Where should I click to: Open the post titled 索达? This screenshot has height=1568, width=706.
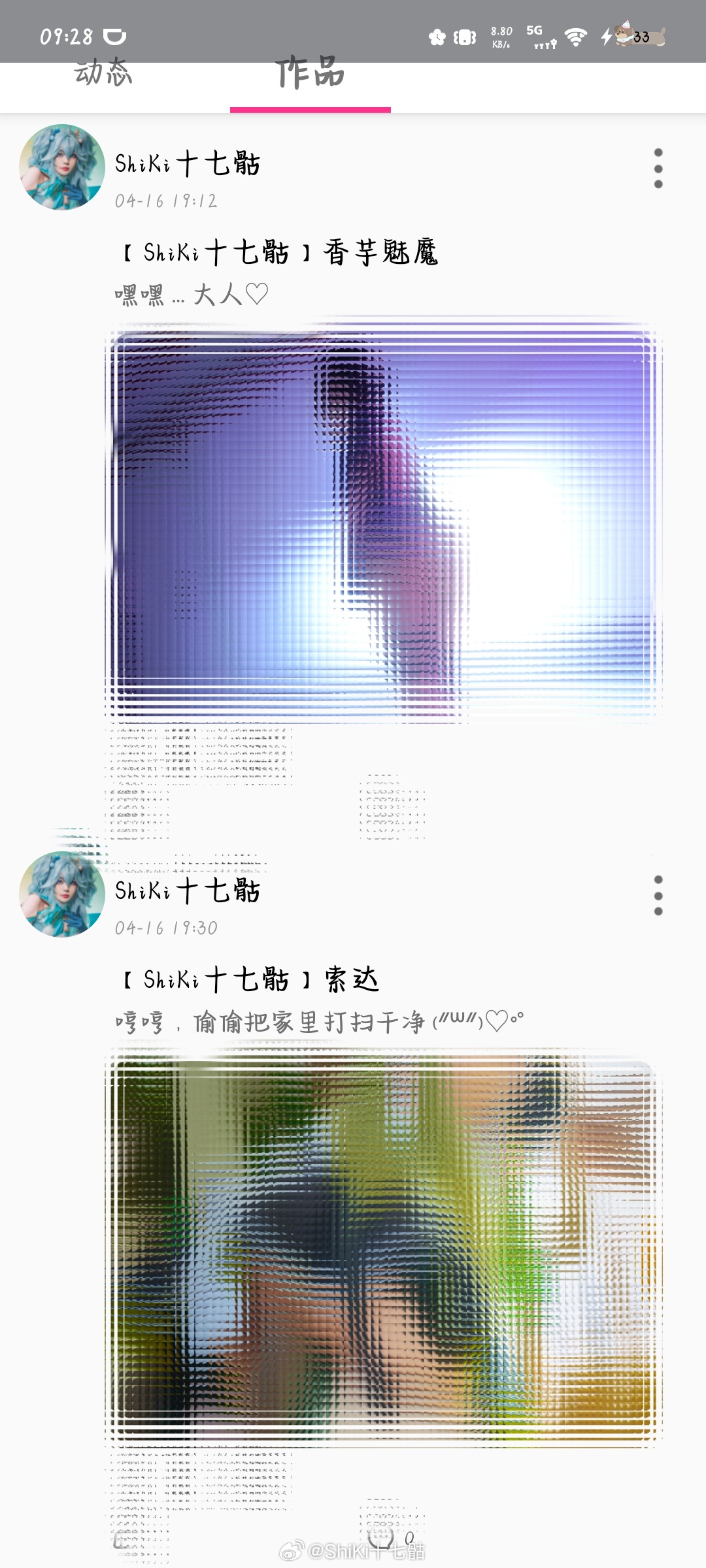(x=251, y=979)
